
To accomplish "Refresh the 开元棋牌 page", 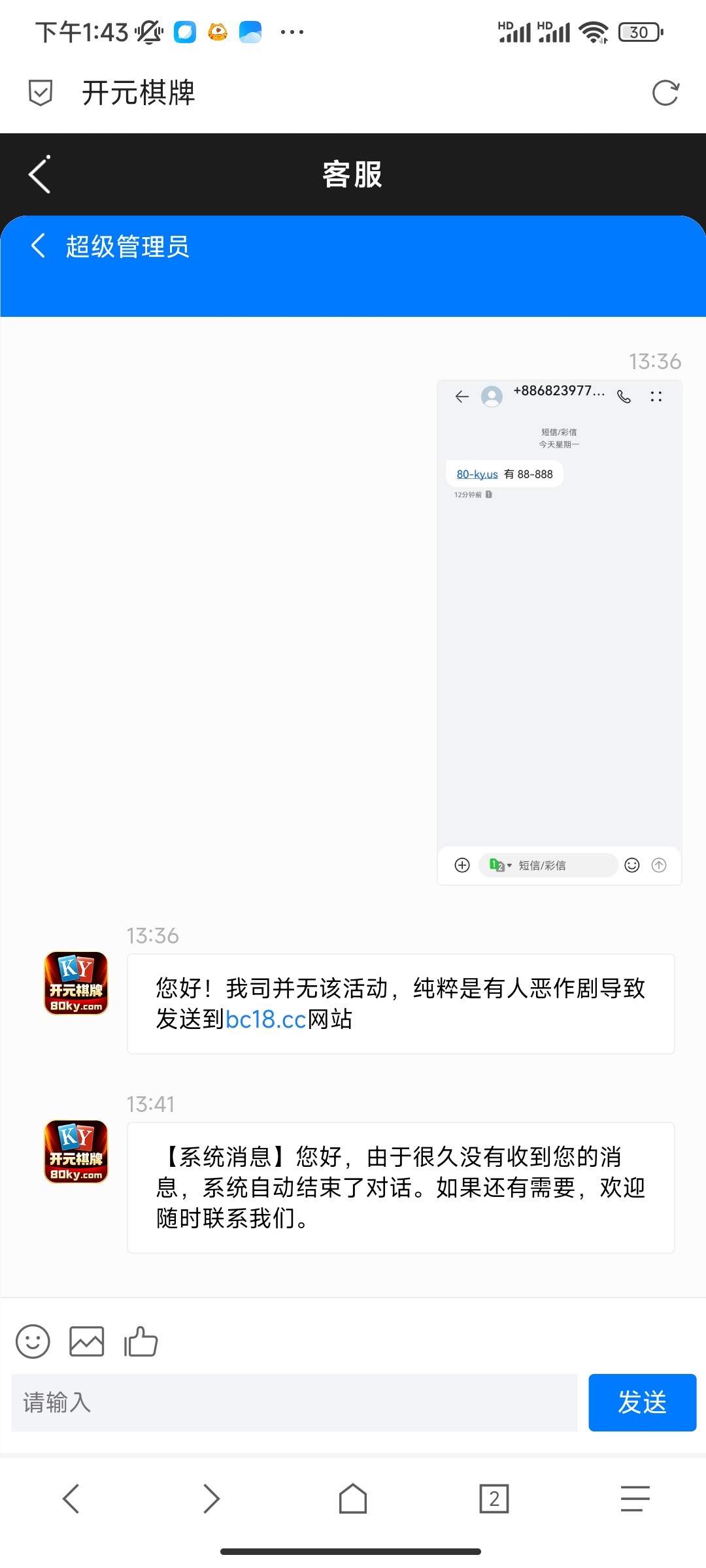I will (665, 93).
